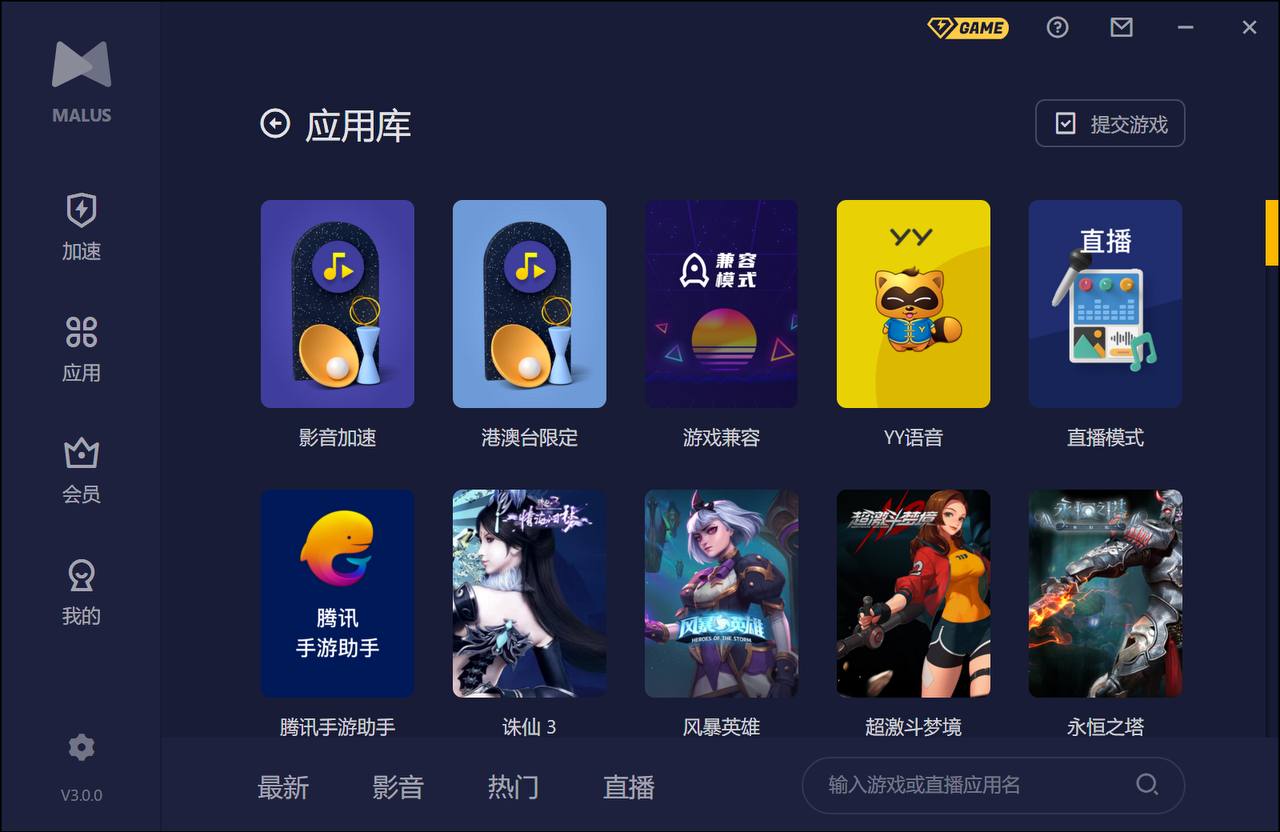Image resolution: width=1280 pixels, height=832 pixels.
Task: Open the help question mark icon
Action: 1057,28
